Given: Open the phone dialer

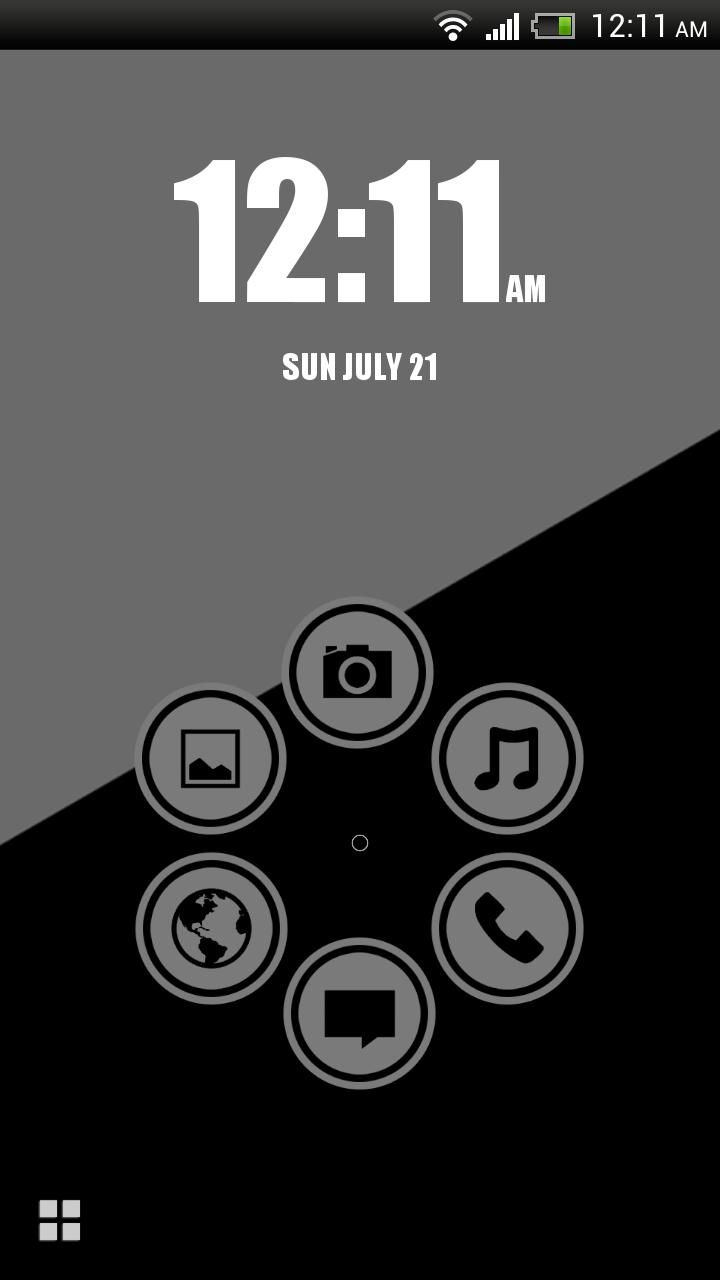Looking at the screenshot, I should (x=507, y=928).
